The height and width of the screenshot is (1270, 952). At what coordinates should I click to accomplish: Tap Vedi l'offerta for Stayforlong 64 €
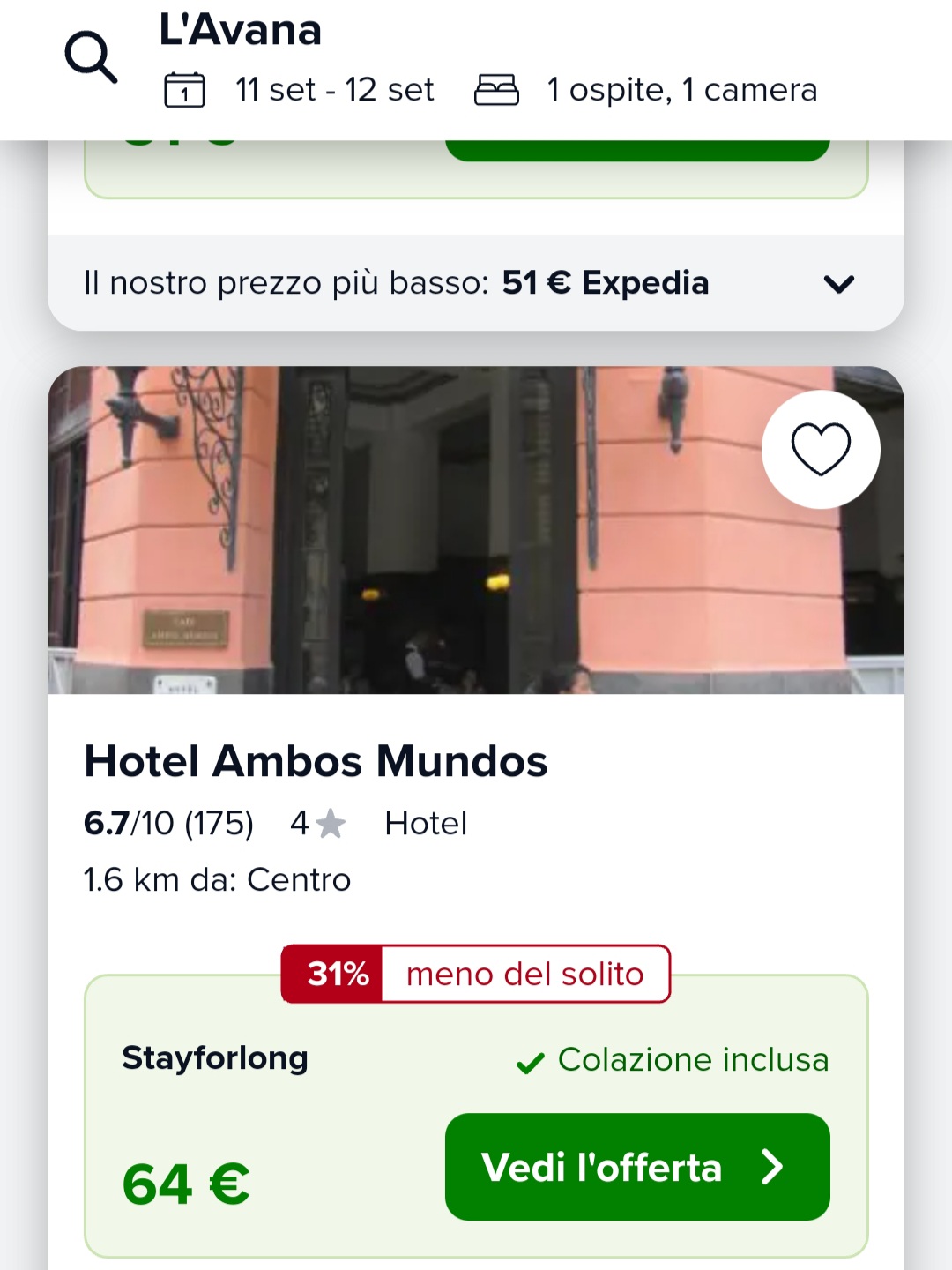[636, 1167]
